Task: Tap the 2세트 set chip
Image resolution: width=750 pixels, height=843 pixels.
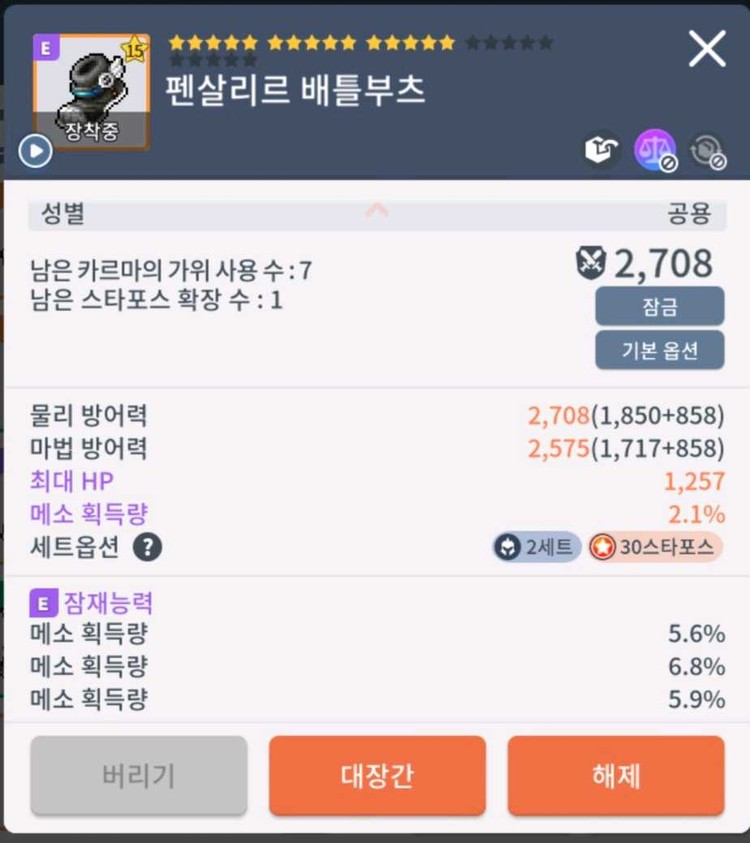Action: (536, 547)
